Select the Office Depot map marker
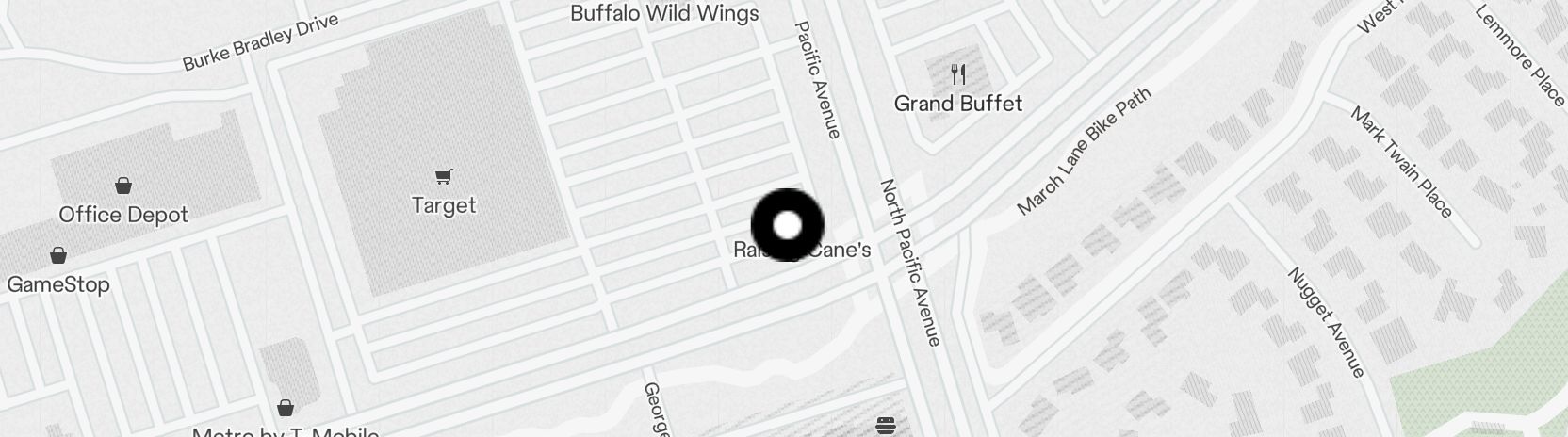This screenshot has width=1568, height=437. coord(122,186)
